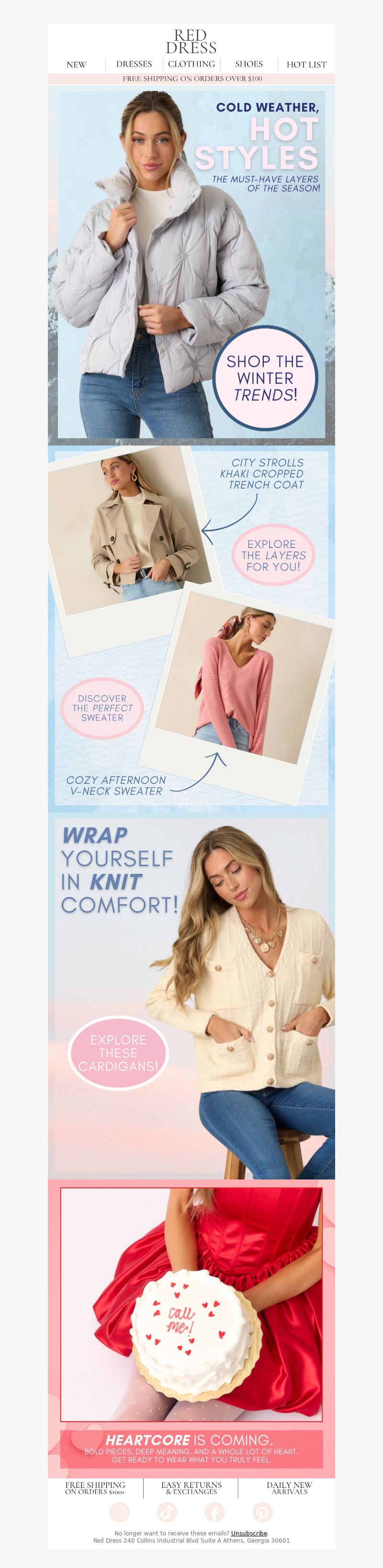Open the Facebook page icon
The image size is (383, 1568).
[x=214, y=1512]
